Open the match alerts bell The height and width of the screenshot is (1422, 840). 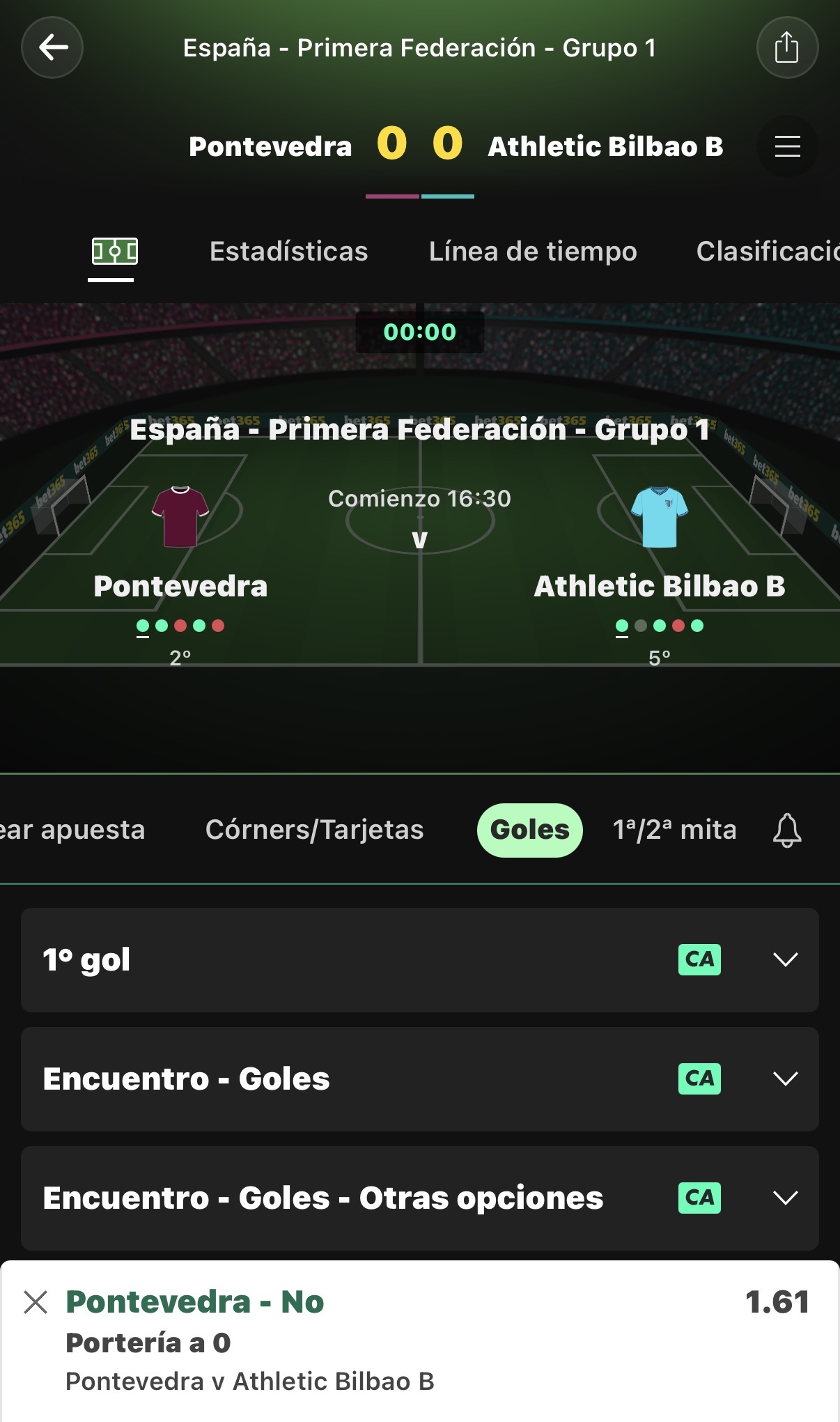click(x=787, y=830)
